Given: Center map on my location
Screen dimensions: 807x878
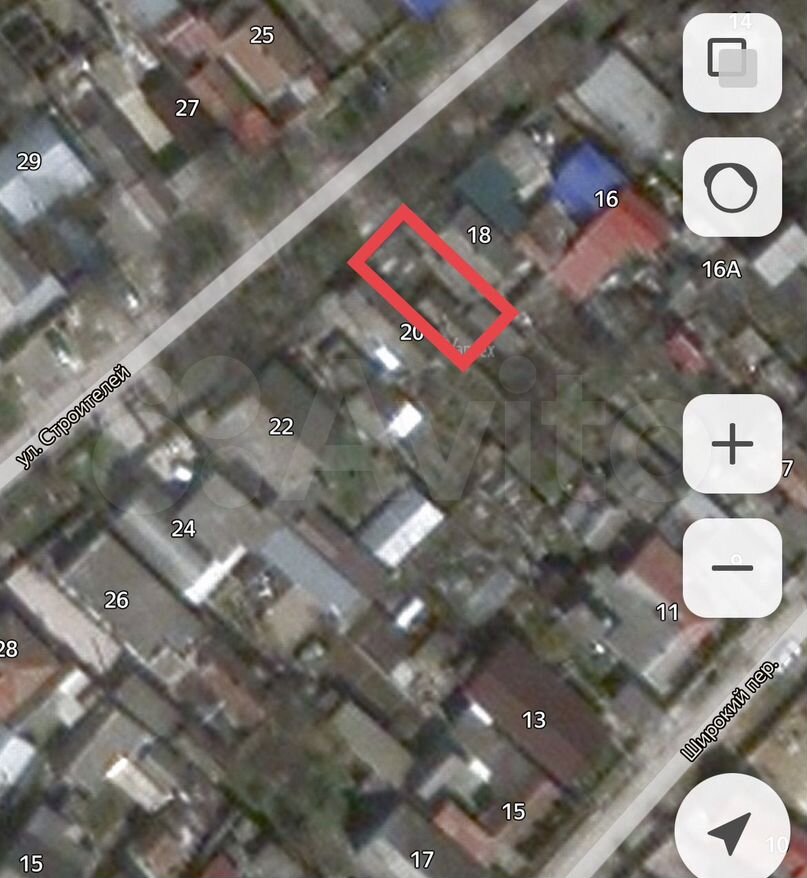Looking at the screenshot, I should click(x=731, y=829).
